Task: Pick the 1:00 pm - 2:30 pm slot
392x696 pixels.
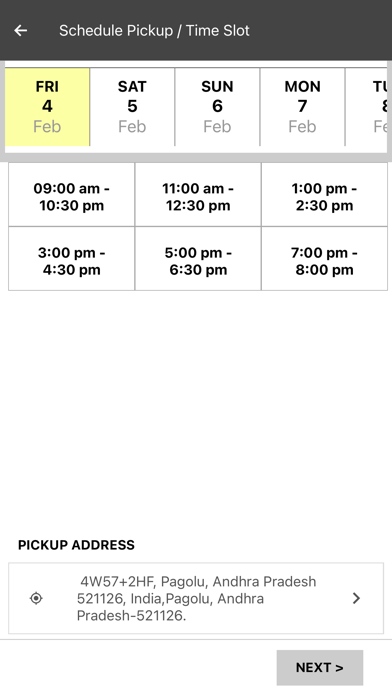Action: [x=325, y=194]
